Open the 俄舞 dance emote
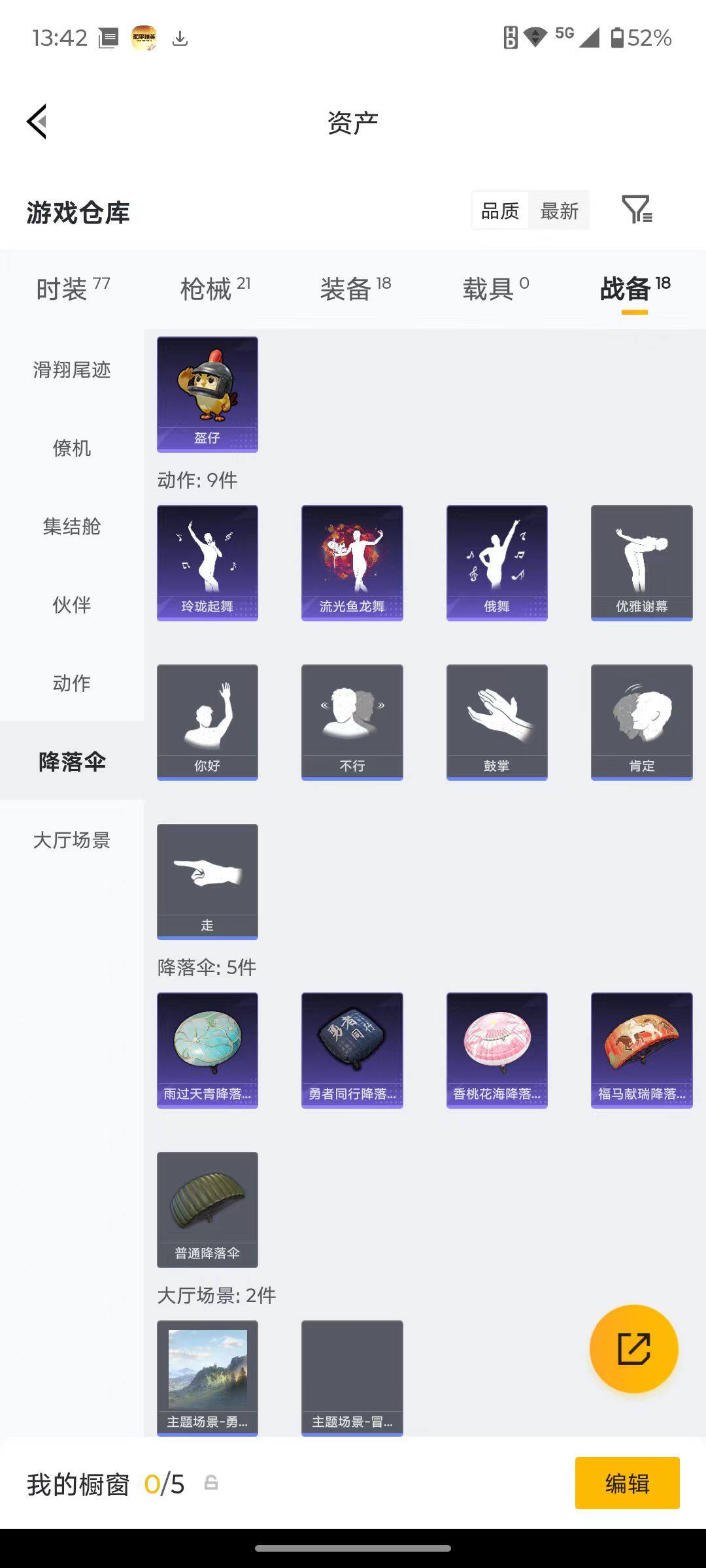 pos(496,562)
